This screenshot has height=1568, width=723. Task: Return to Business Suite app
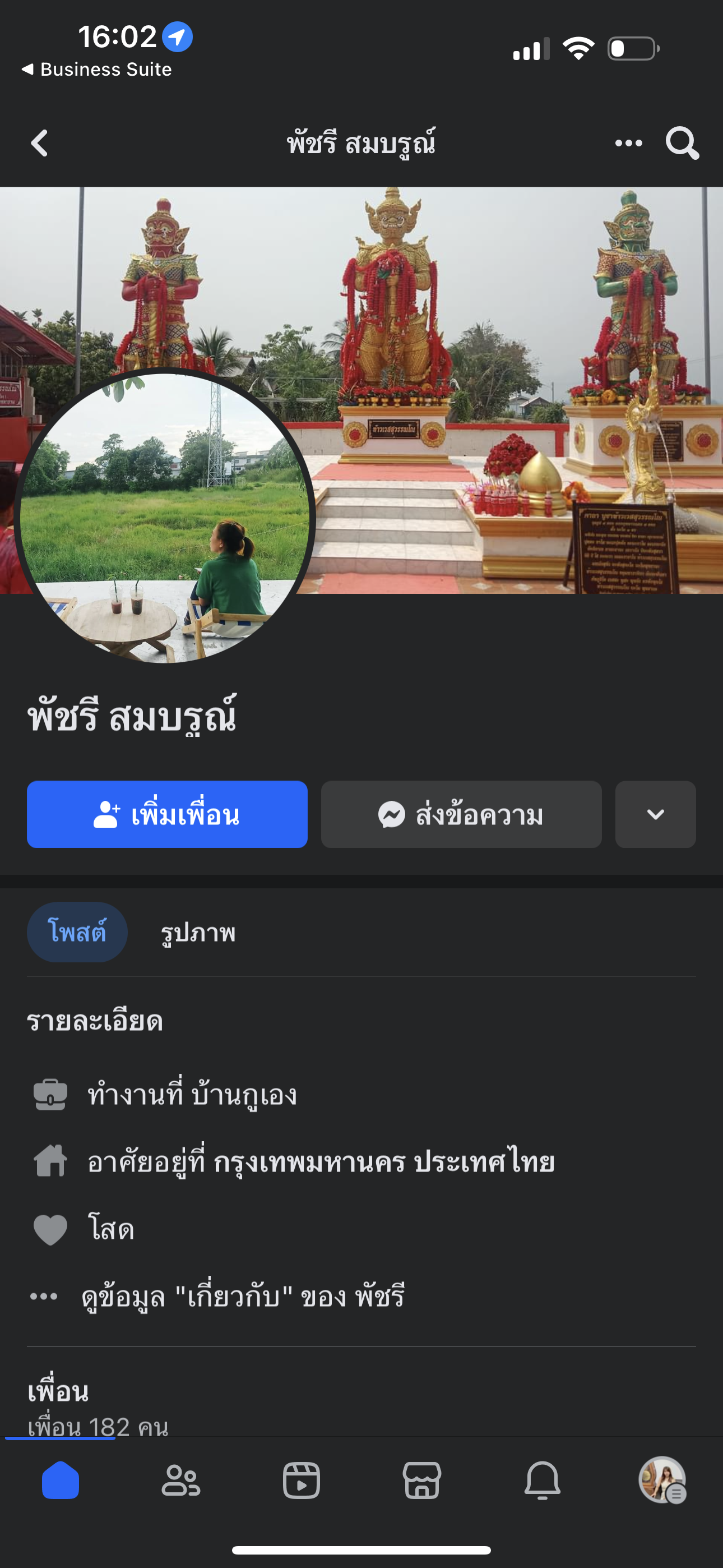click(98, 70)
